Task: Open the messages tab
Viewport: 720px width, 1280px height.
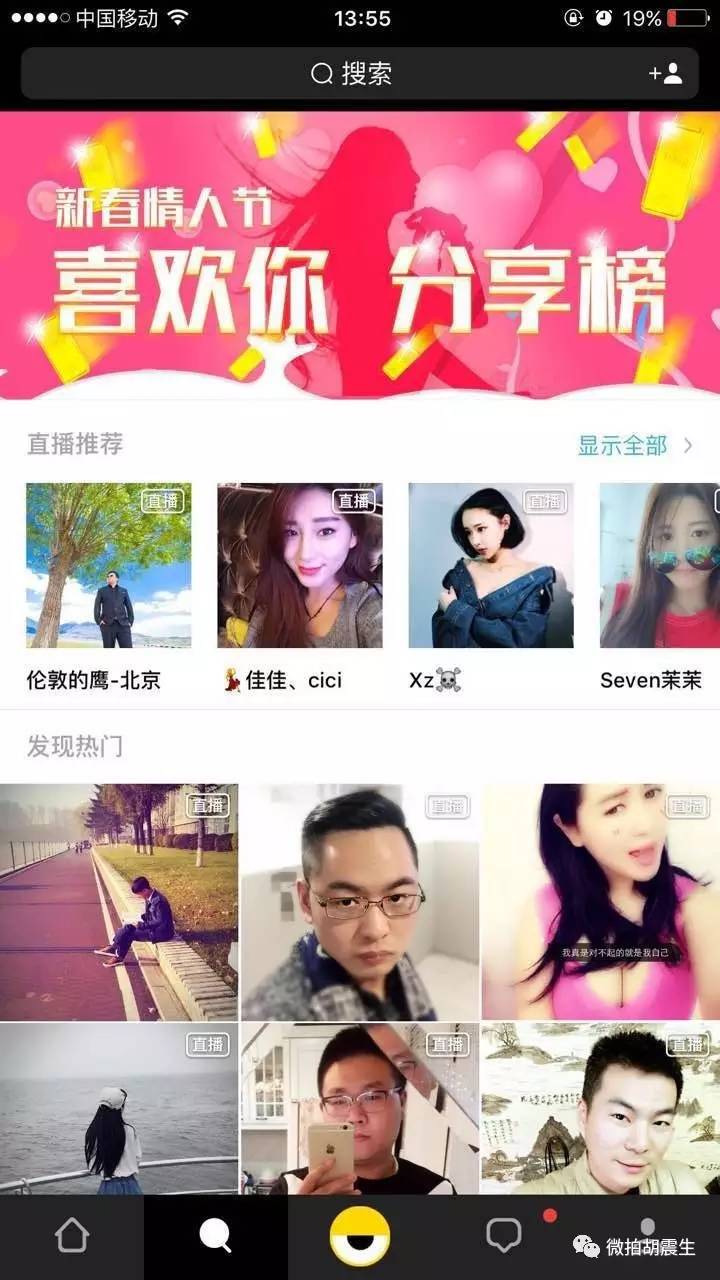Action: [504, 1236]
